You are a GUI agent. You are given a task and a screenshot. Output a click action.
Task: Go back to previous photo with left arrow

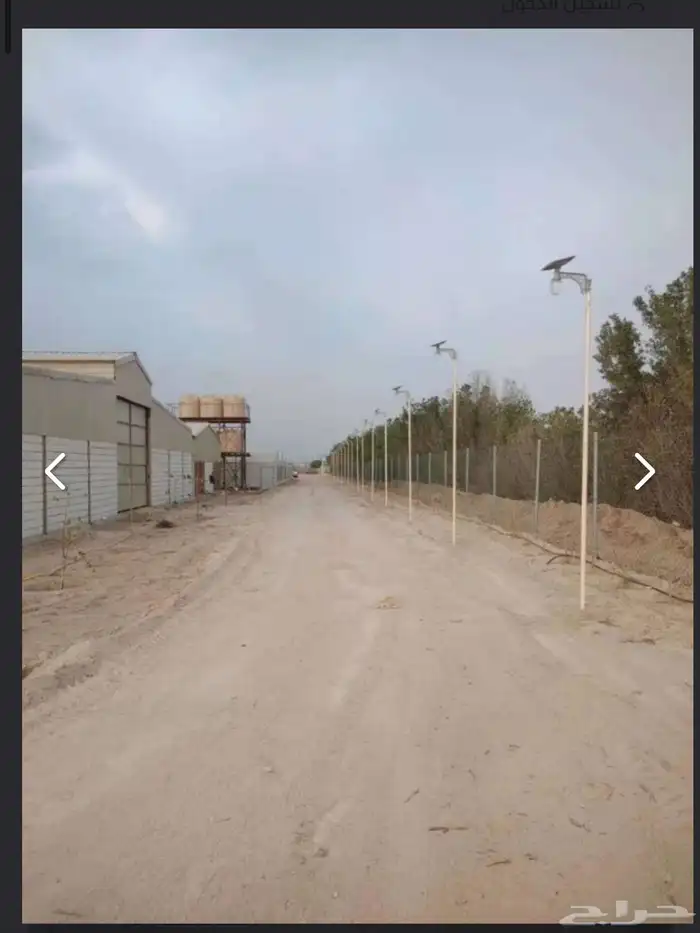pos(55,471)
